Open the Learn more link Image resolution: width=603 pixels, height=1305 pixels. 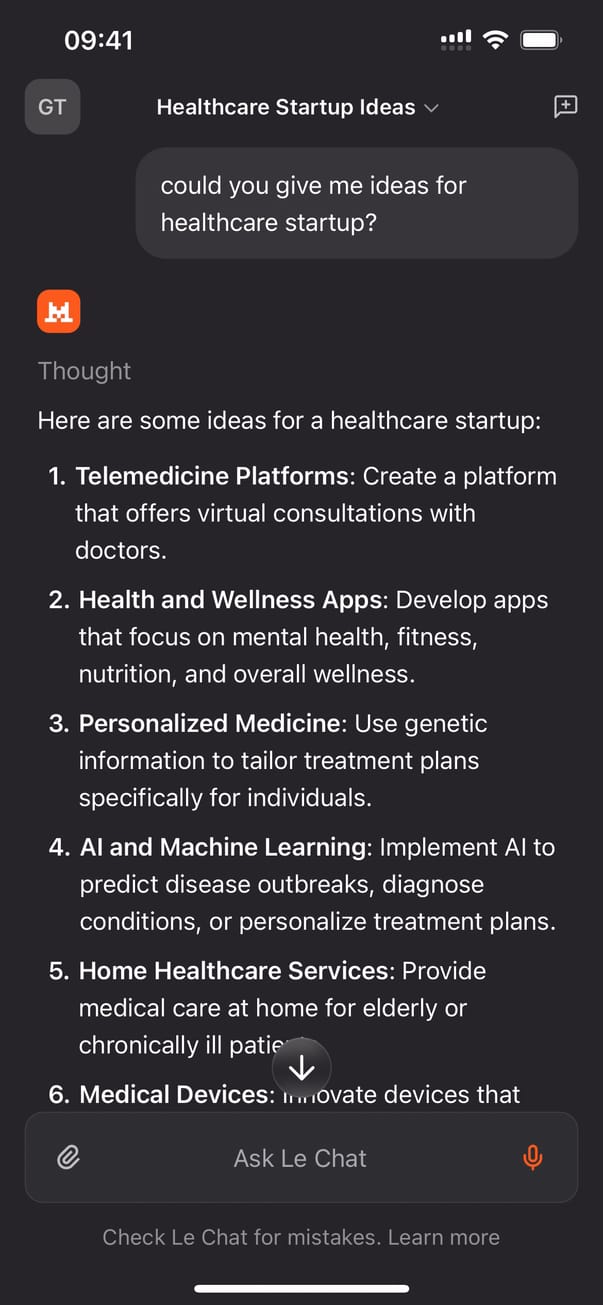click(x=443, y=1238)
